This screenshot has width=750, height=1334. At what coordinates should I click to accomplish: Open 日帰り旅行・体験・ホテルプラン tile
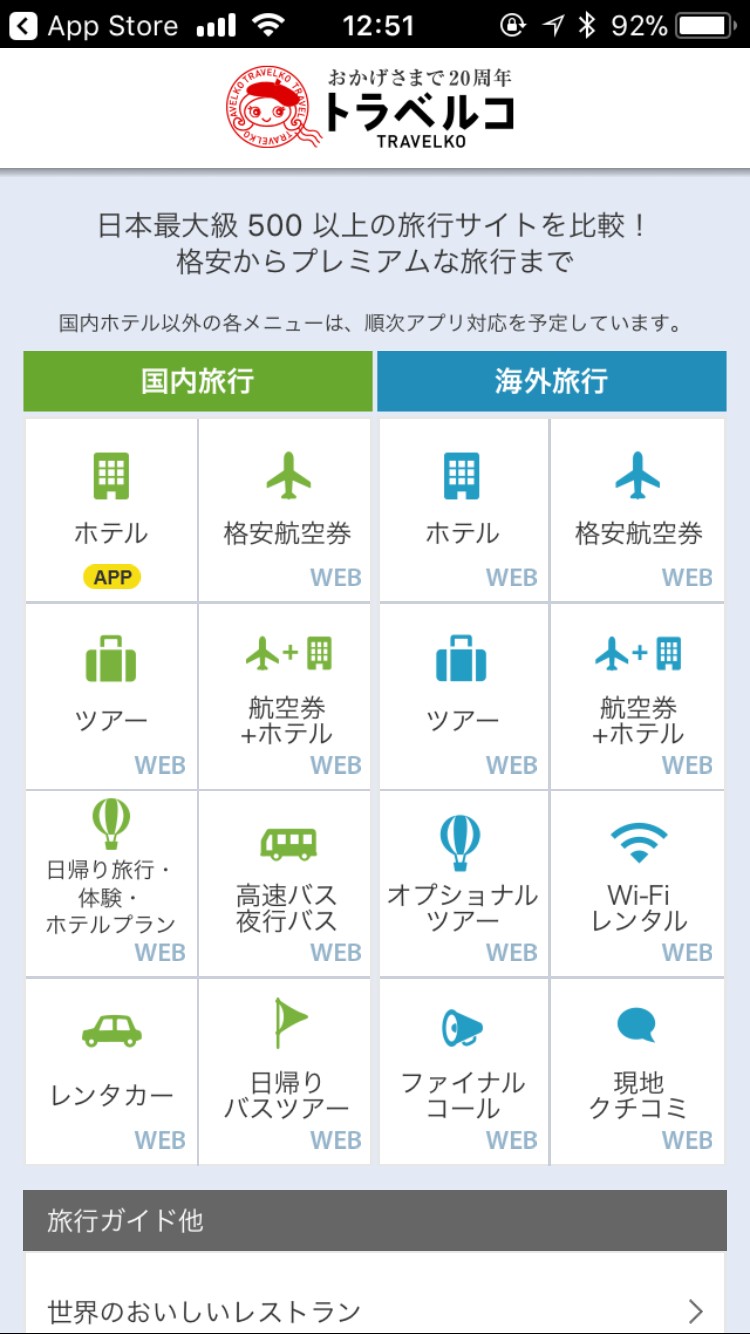[111, 884]
